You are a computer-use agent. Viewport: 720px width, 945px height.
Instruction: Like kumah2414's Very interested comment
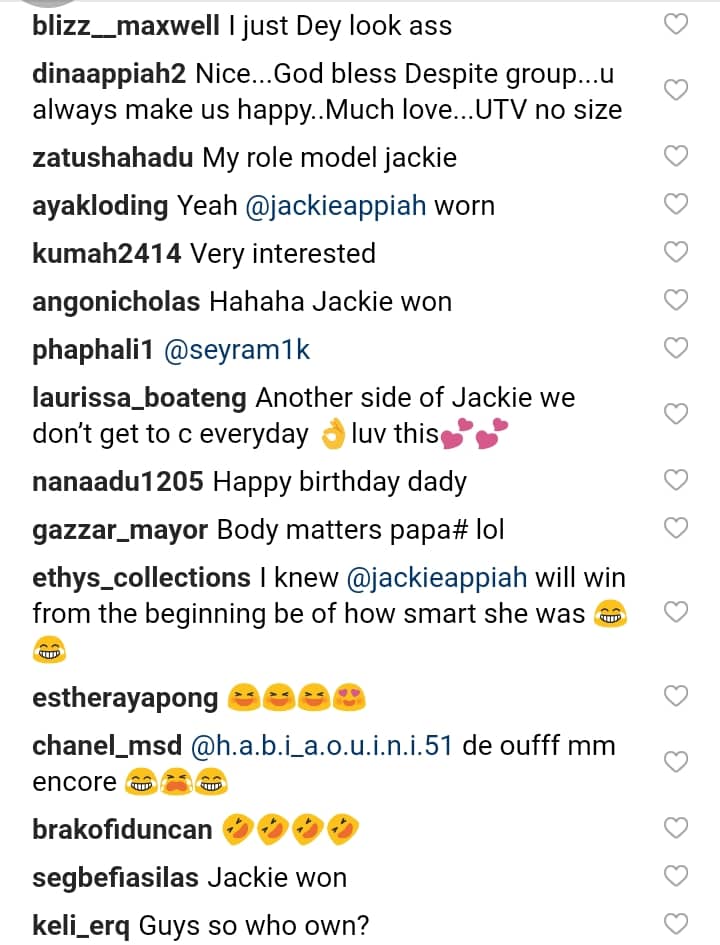[677, 252]
